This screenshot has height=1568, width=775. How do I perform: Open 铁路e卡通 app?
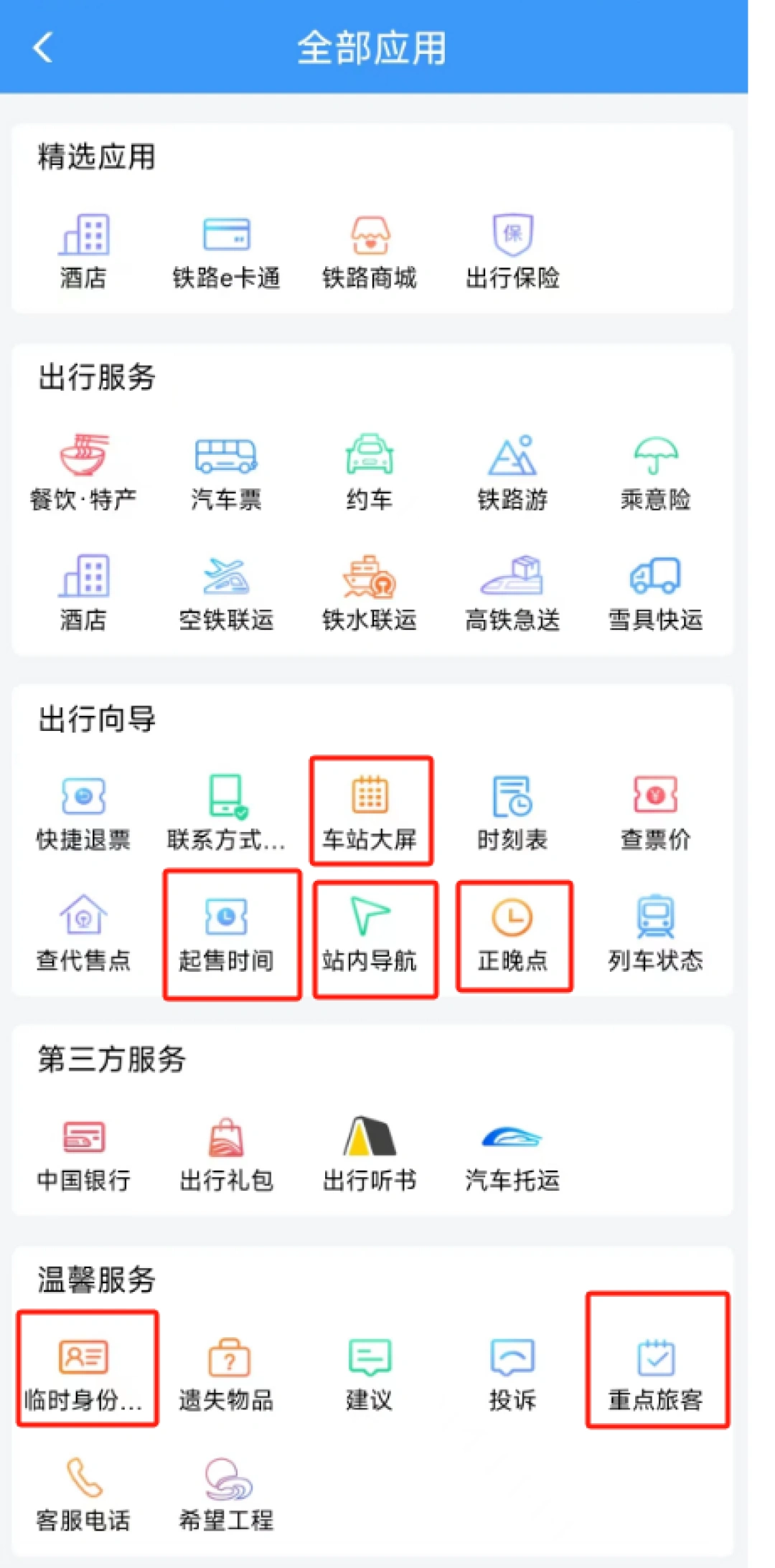pos(226,251)
